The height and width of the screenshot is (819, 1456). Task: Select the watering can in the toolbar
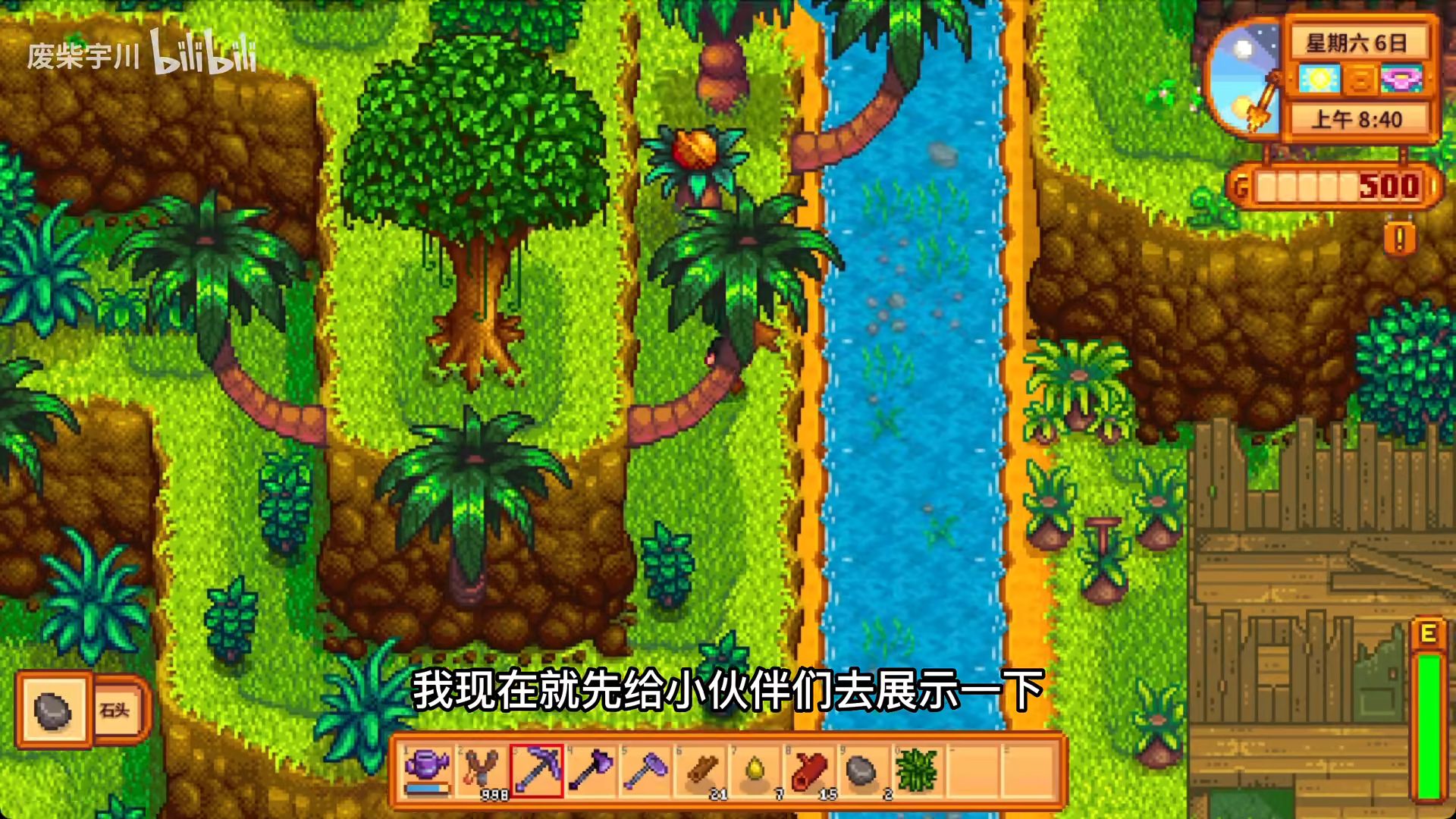click(427, 770)
